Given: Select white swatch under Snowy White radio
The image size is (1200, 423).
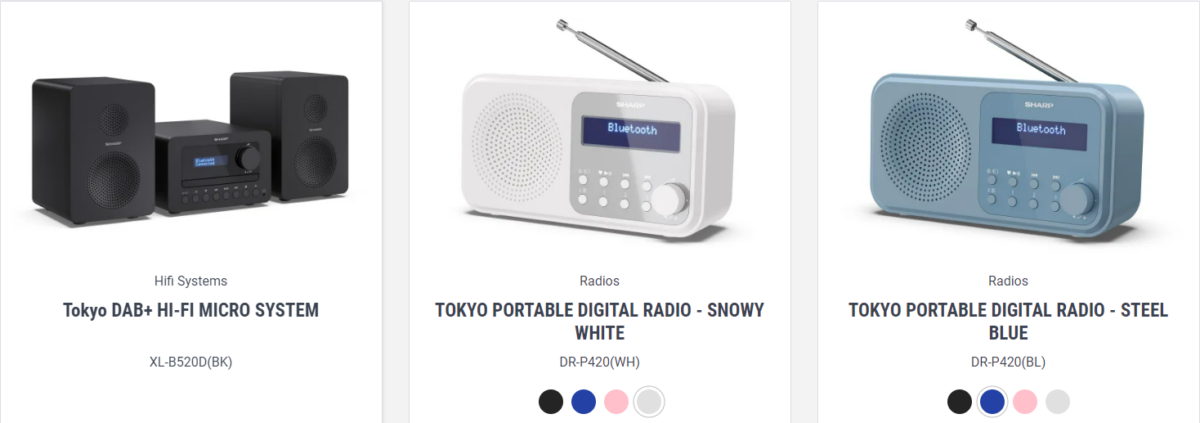Looking at the screenshot, I should pos(649,402).
